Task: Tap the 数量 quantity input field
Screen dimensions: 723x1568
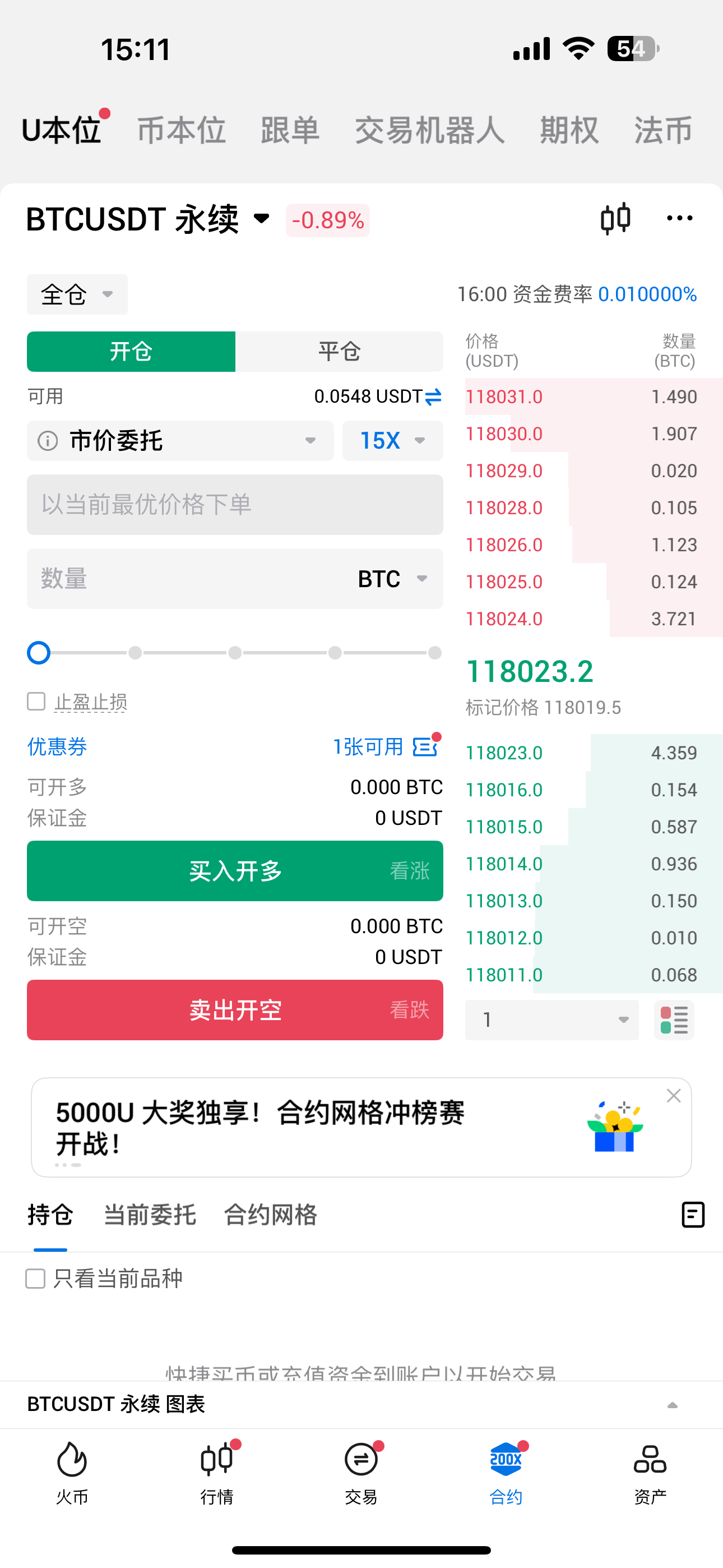Action: (x=183, y=579)
